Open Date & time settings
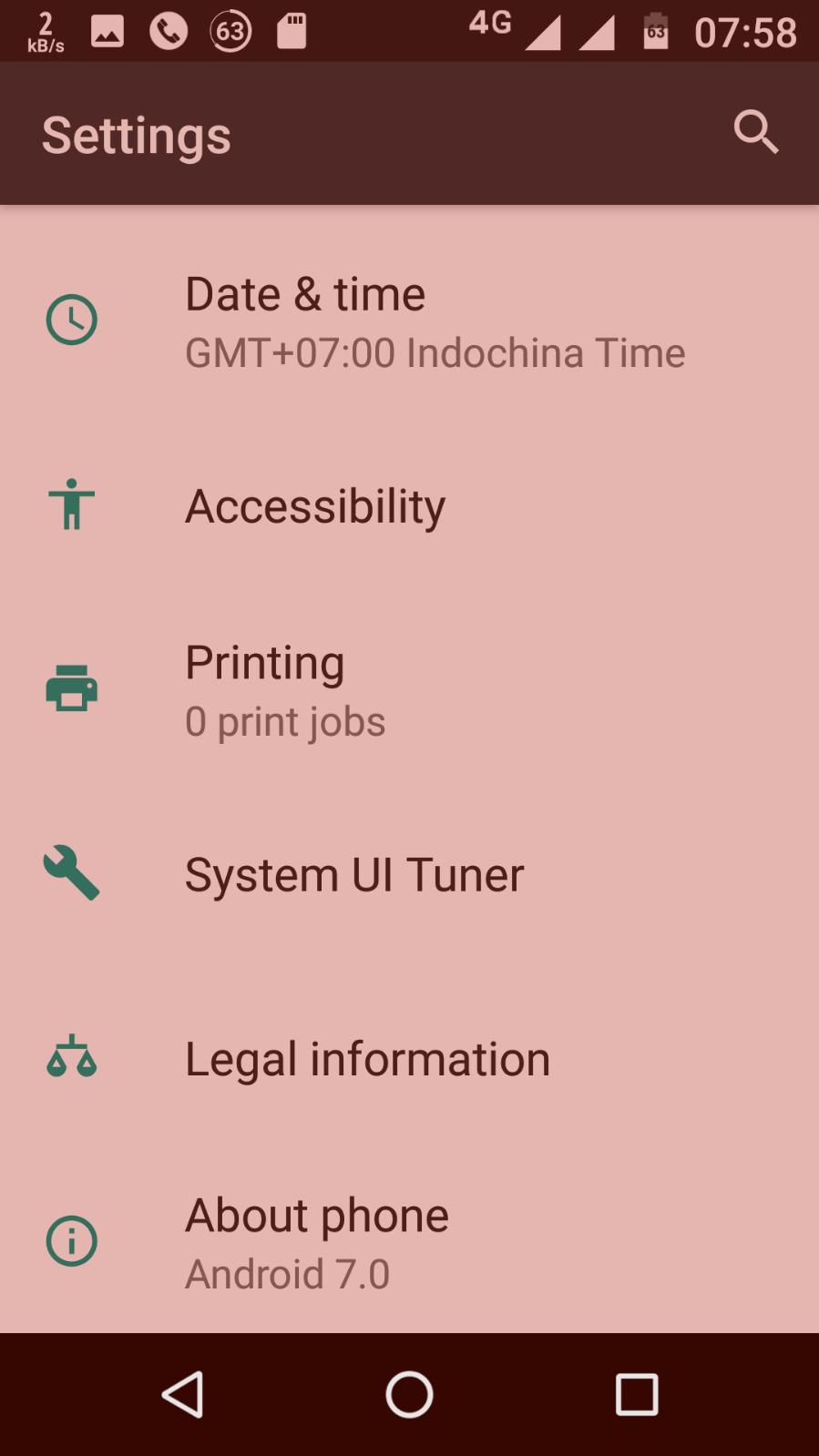This screenshot has width=819, height=1456. tap(409, 321)
